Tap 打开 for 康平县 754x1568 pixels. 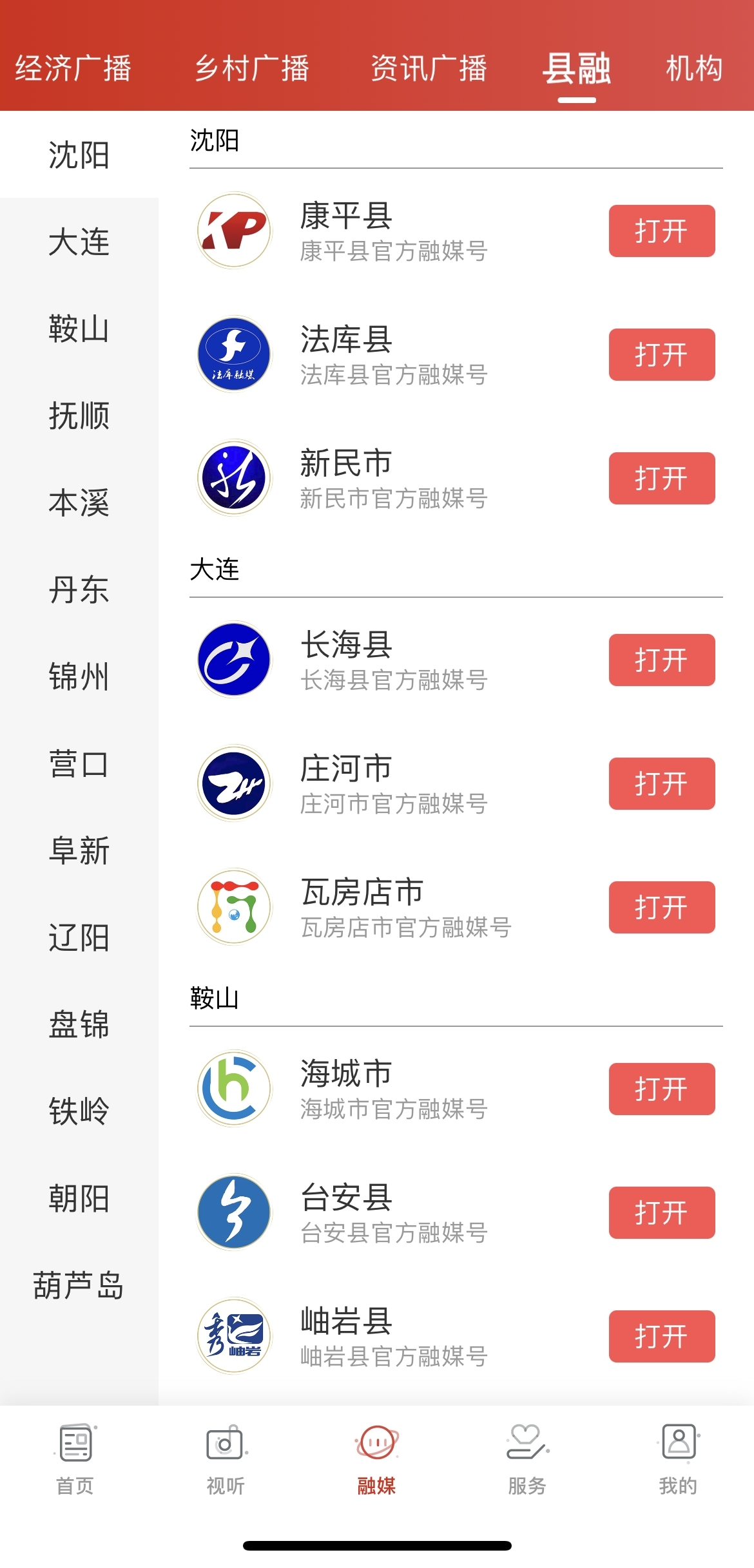[662, 231]
